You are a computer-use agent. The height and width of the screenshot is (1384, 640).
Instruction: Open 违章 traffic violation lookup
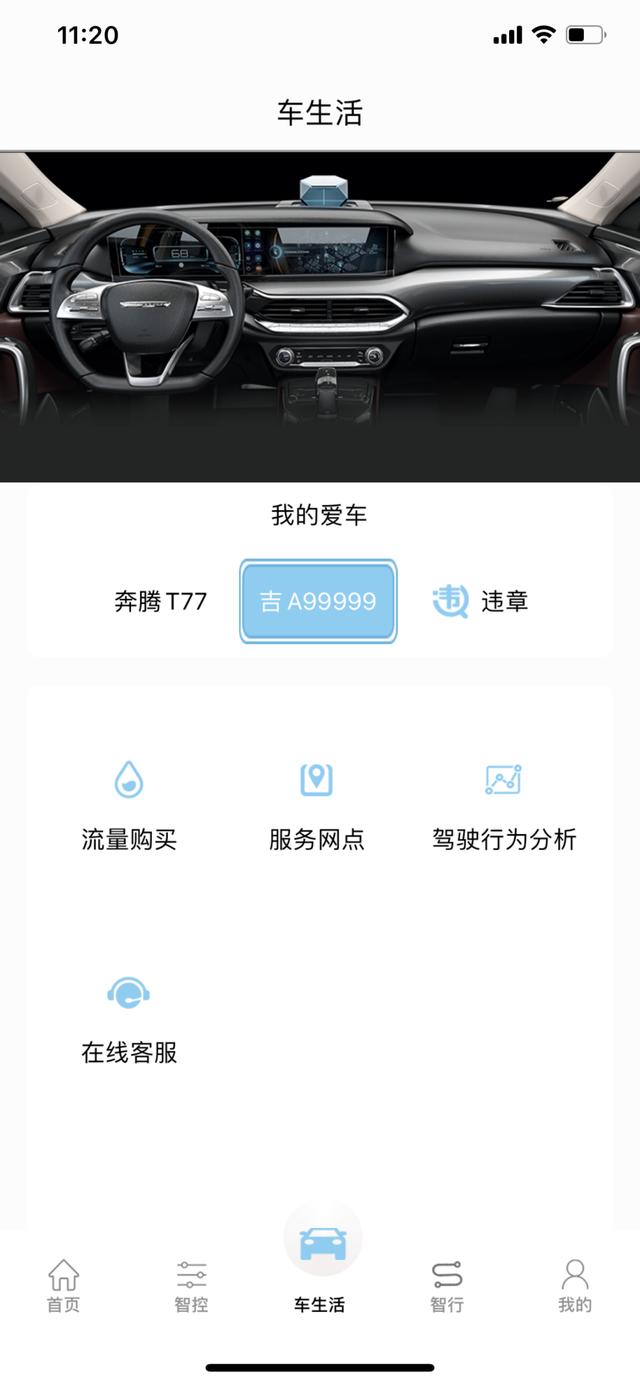coord(480,601)
